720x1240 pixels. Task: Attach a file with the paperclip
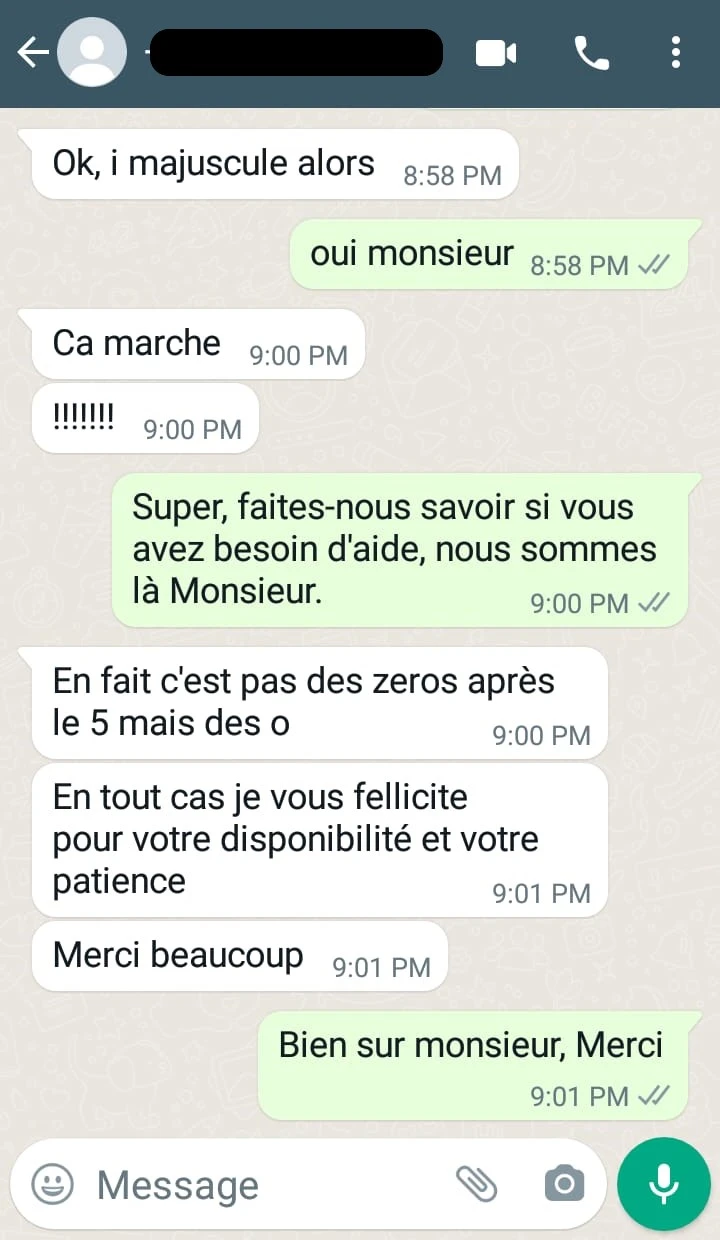477,1185
